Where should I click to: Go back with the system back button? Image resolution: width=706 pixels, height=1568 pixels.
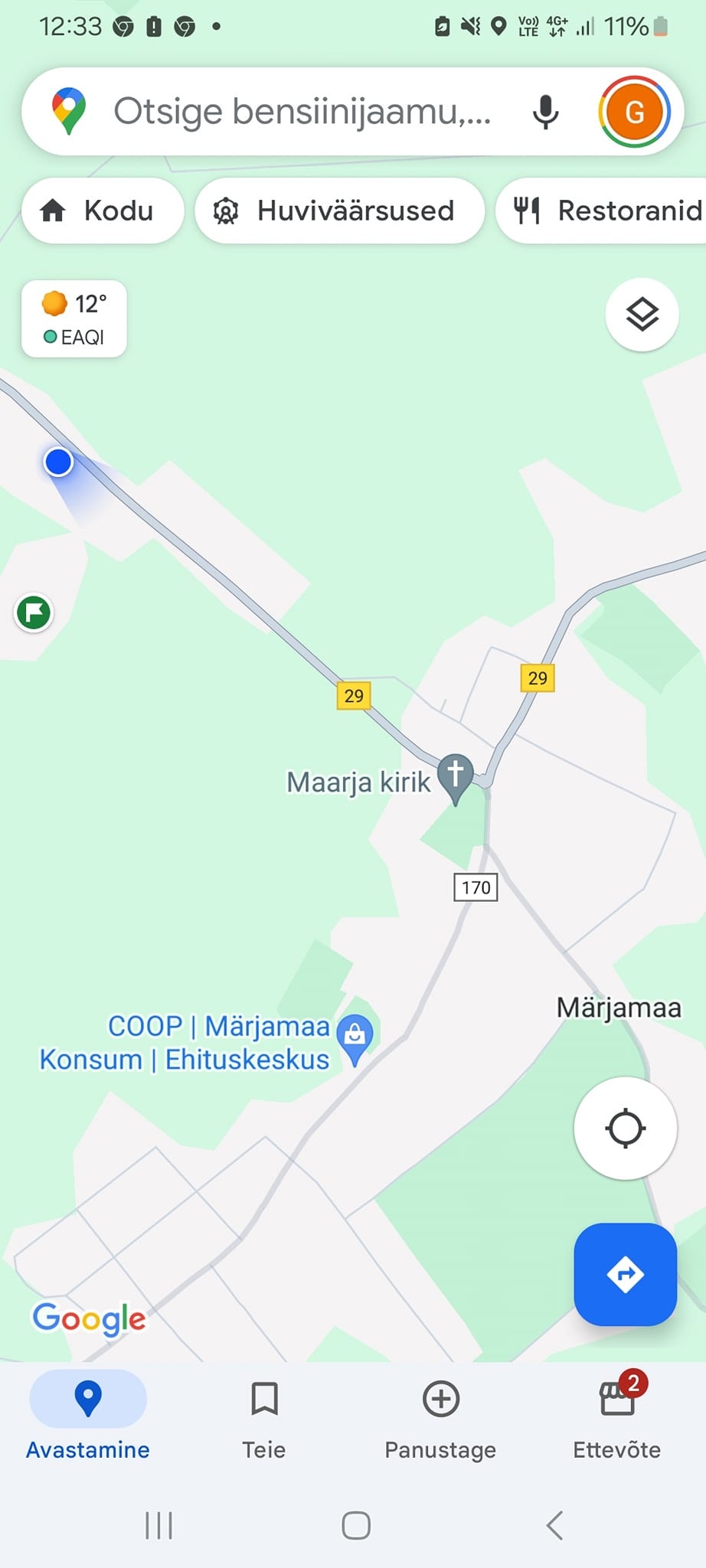(x=554, y=1525)
